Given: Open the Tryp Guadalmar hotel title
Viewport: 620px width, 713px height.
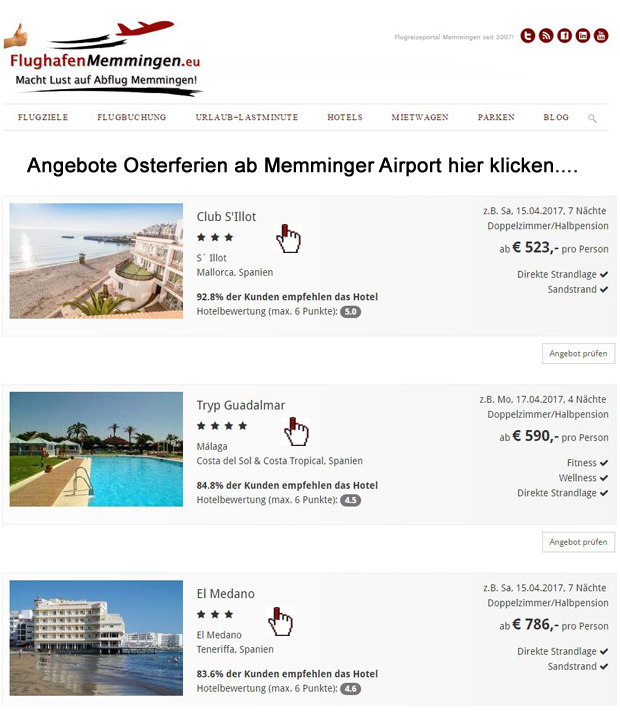Looking at the screenshot, I should (x=241, y=405).
